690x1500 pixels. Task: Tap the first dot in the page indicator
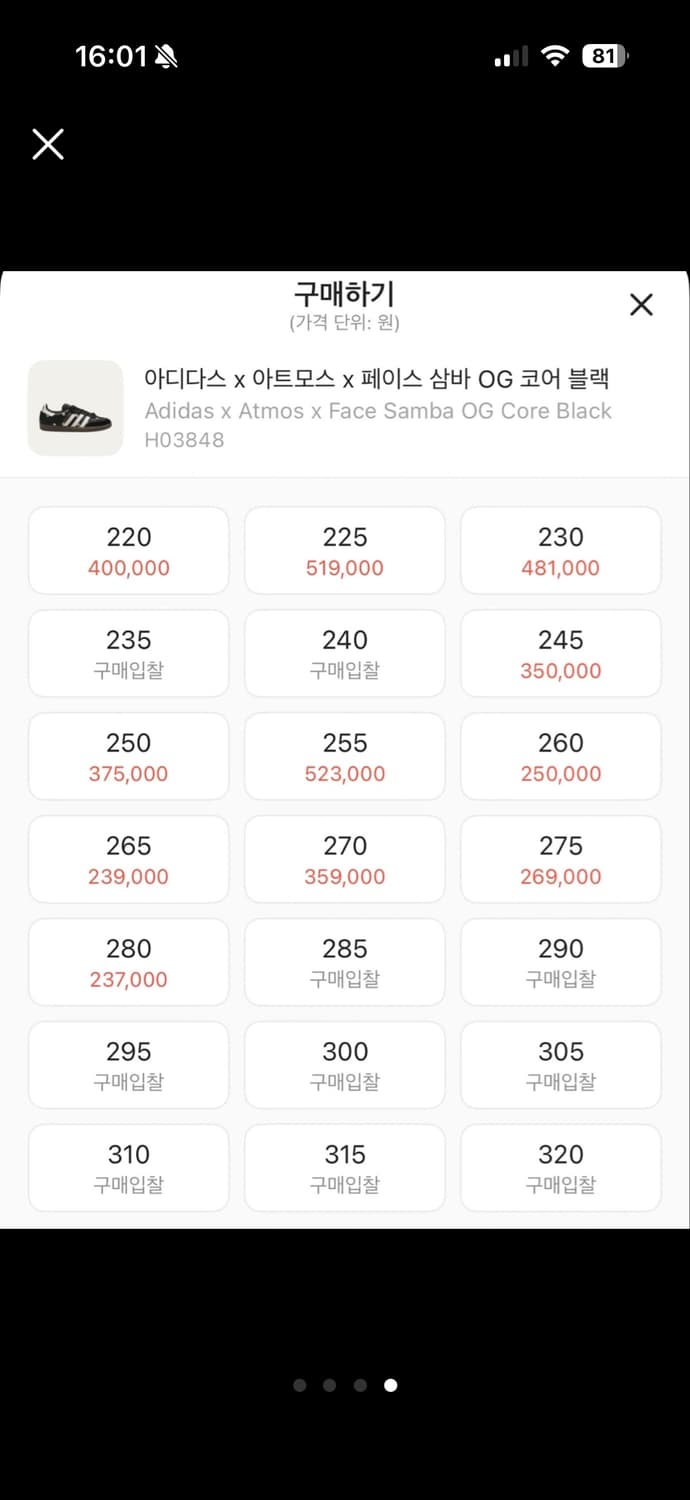coord(299,1385)
